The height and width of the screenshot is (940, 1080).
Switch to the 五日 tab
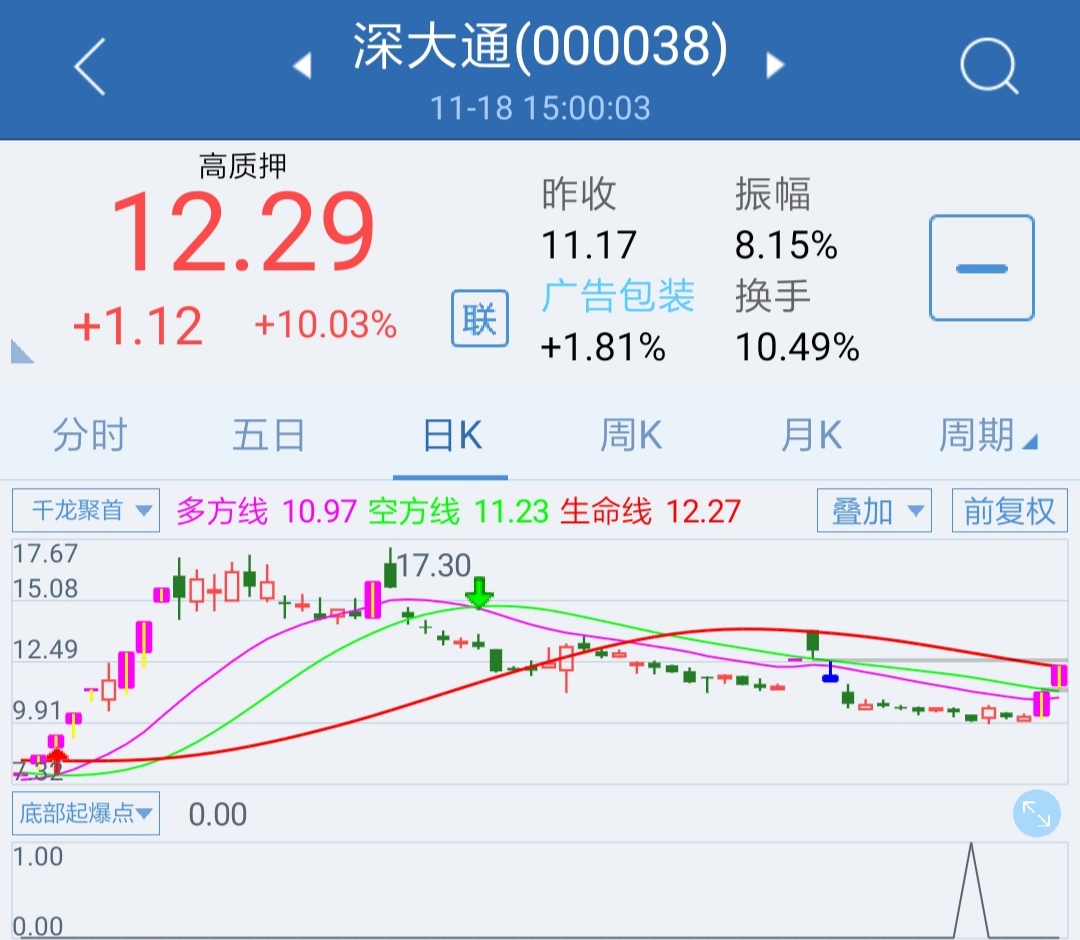click(x=269, y=436)
